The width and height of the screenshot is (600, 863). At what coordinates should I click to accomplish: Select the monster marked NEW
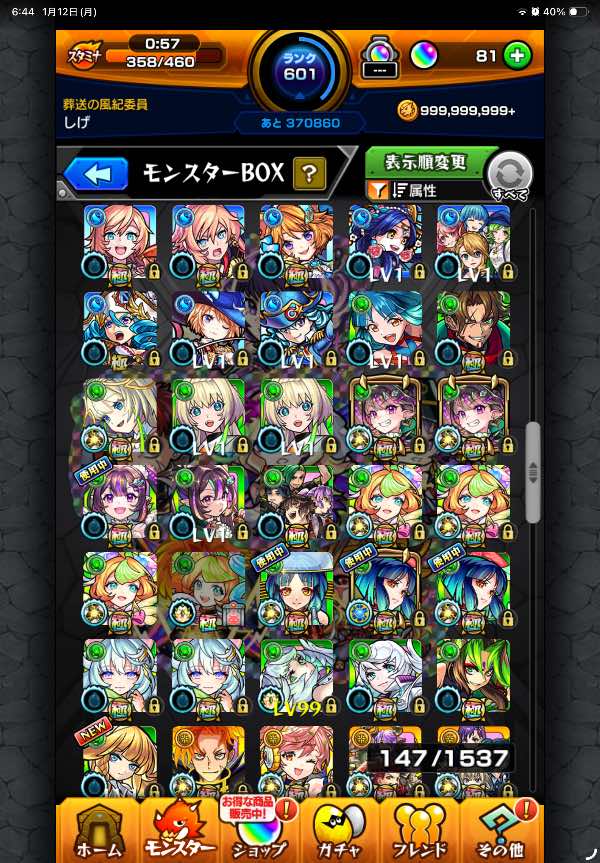(120, 762)
